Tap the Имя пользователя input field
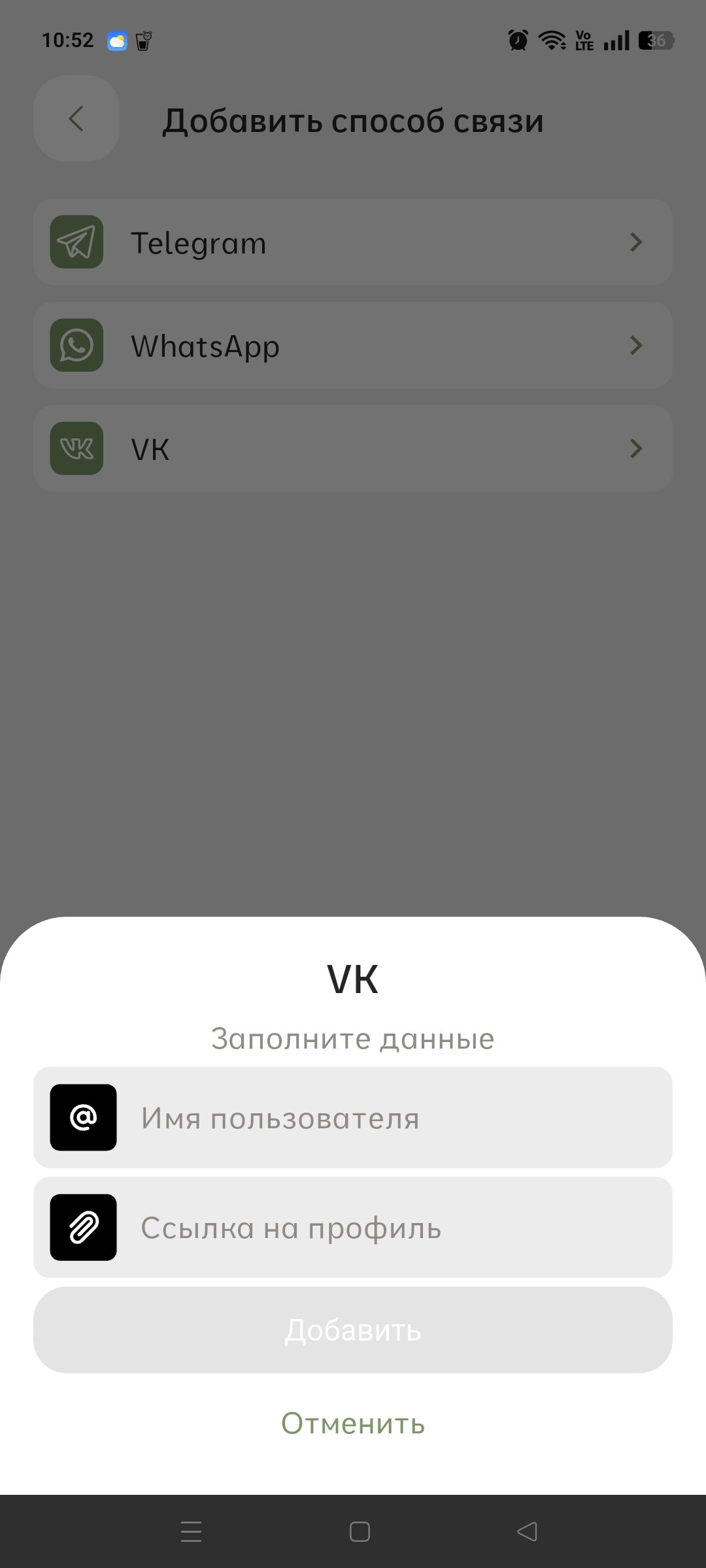 (392, 1118)
